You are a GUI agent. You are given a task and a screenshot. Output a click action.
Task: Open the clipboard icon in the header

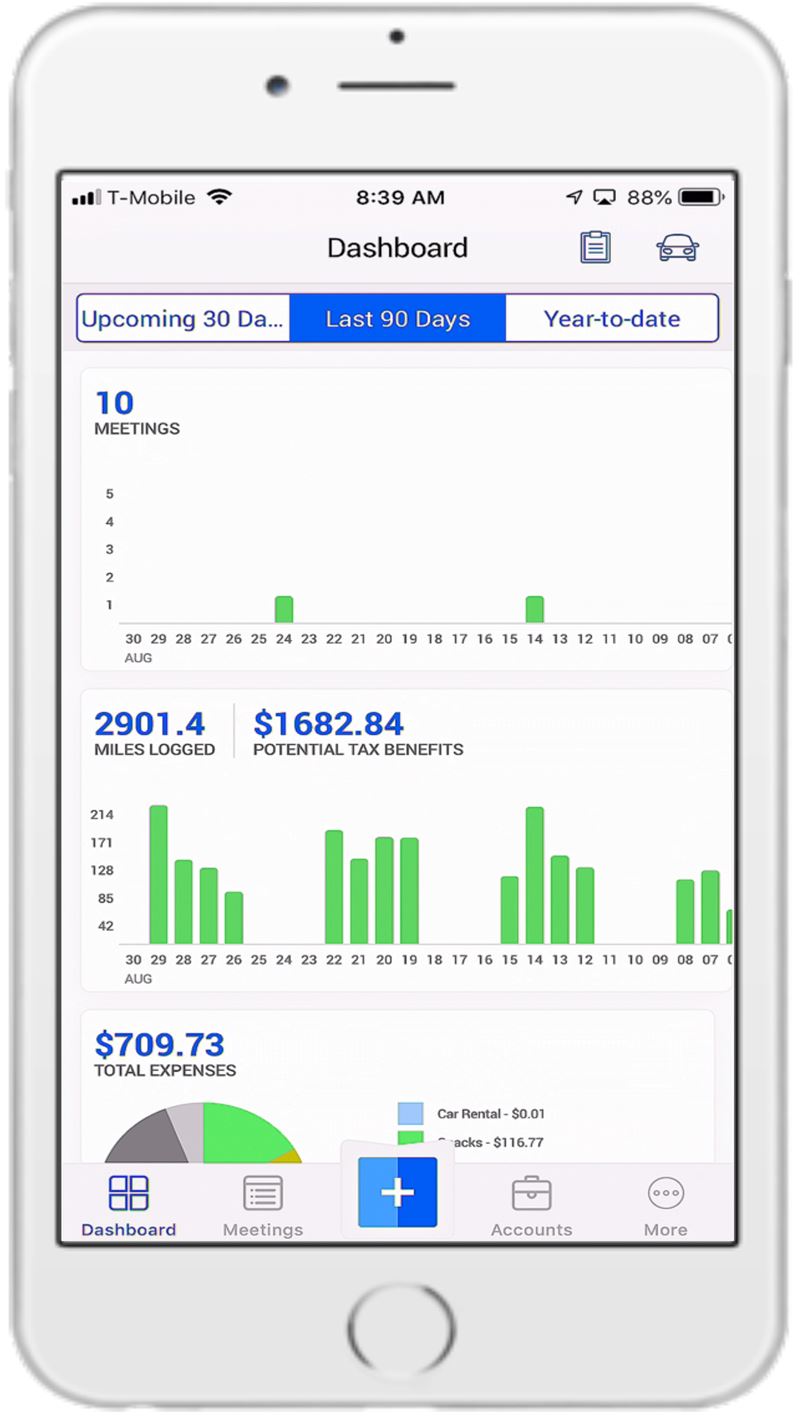pyautogui.click(x=595, y=247)
